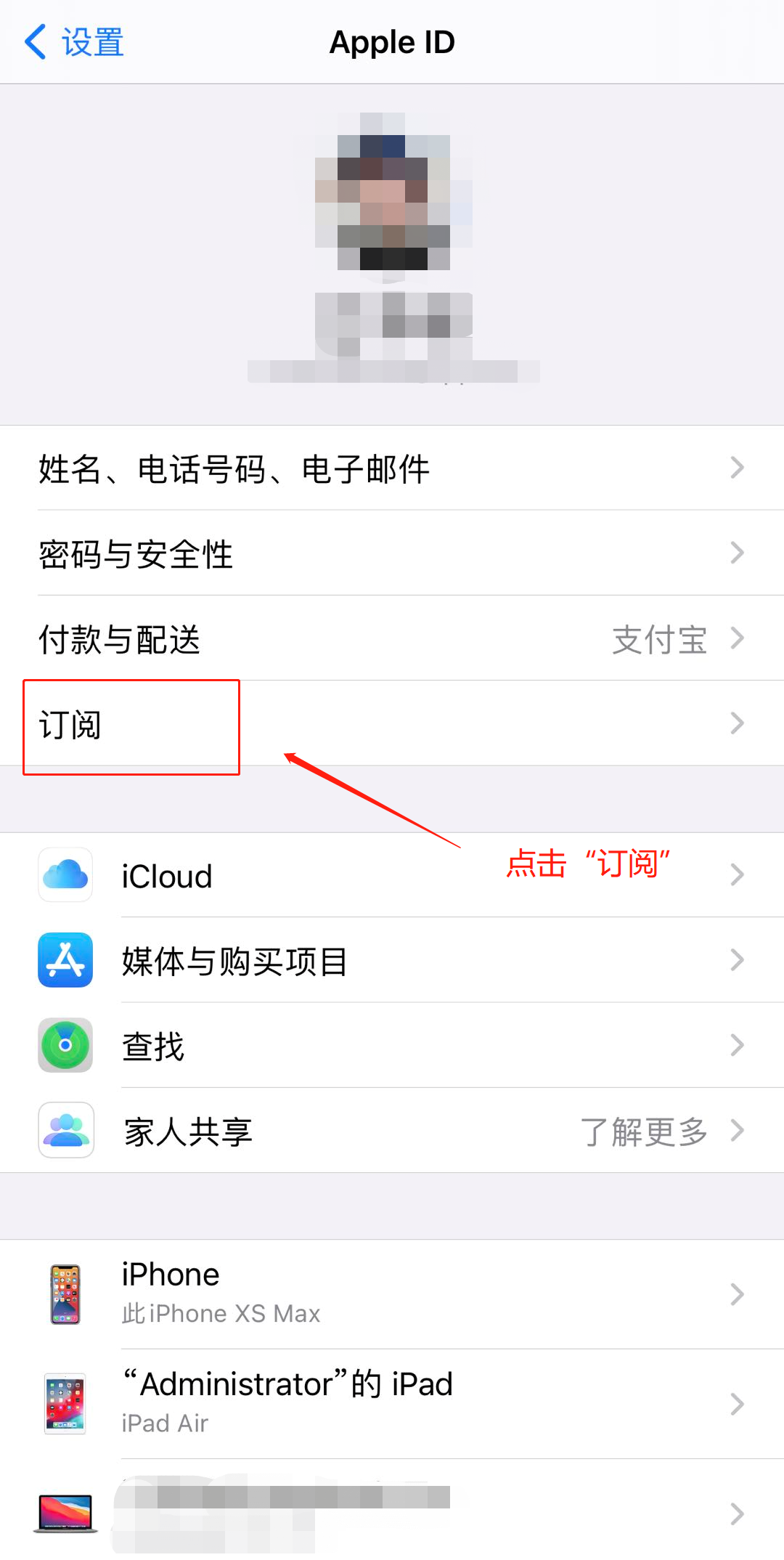
Task: Open 姓名、电话号码、电子邮件 settings
Action: pyautogui.click(x=392, y=468)
